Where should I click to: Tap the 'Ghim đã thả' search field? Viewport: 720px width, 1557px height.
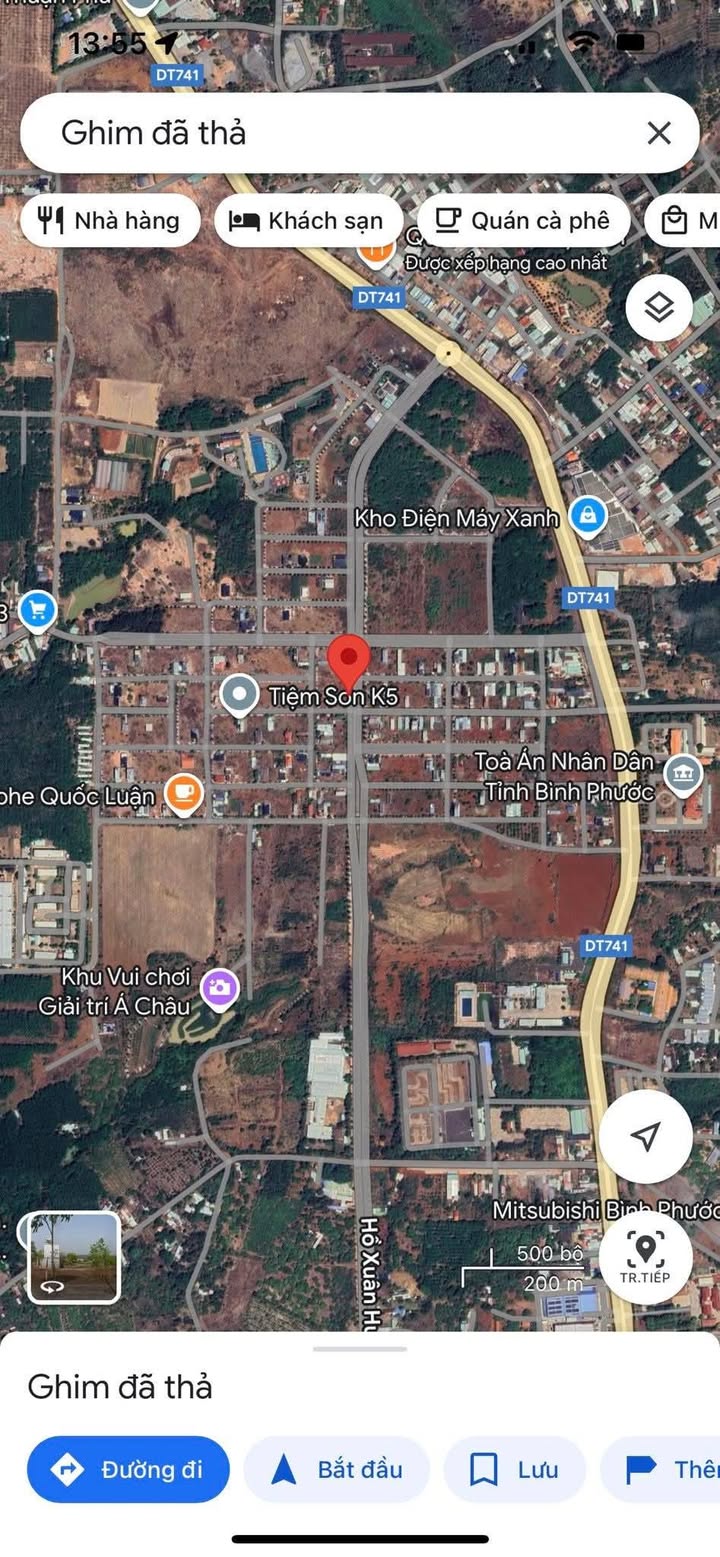pyautogui.click(x=330, y=133)
